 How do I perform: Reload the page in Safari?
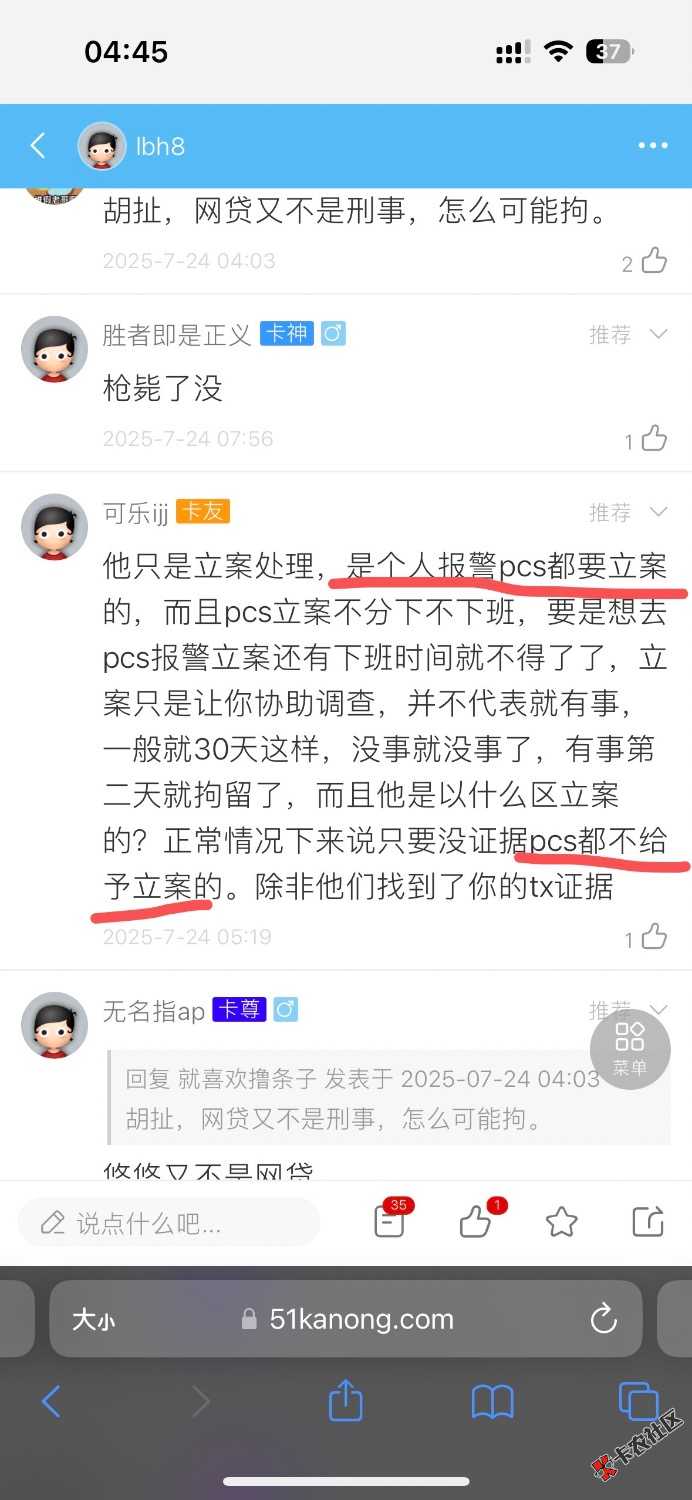pos(603,1320)
